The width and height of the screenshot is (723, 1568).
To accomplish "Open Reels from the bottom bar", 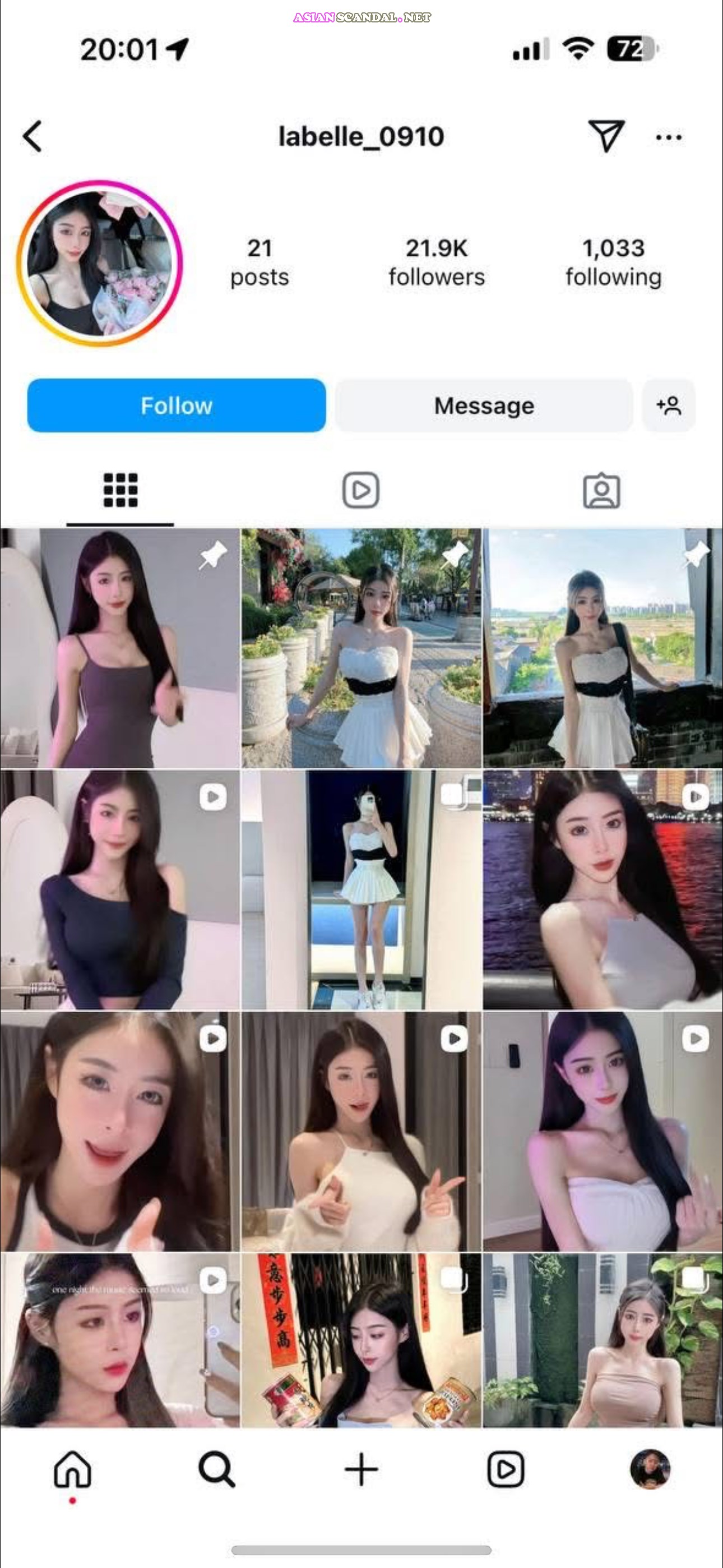I will coord(506,1469).
